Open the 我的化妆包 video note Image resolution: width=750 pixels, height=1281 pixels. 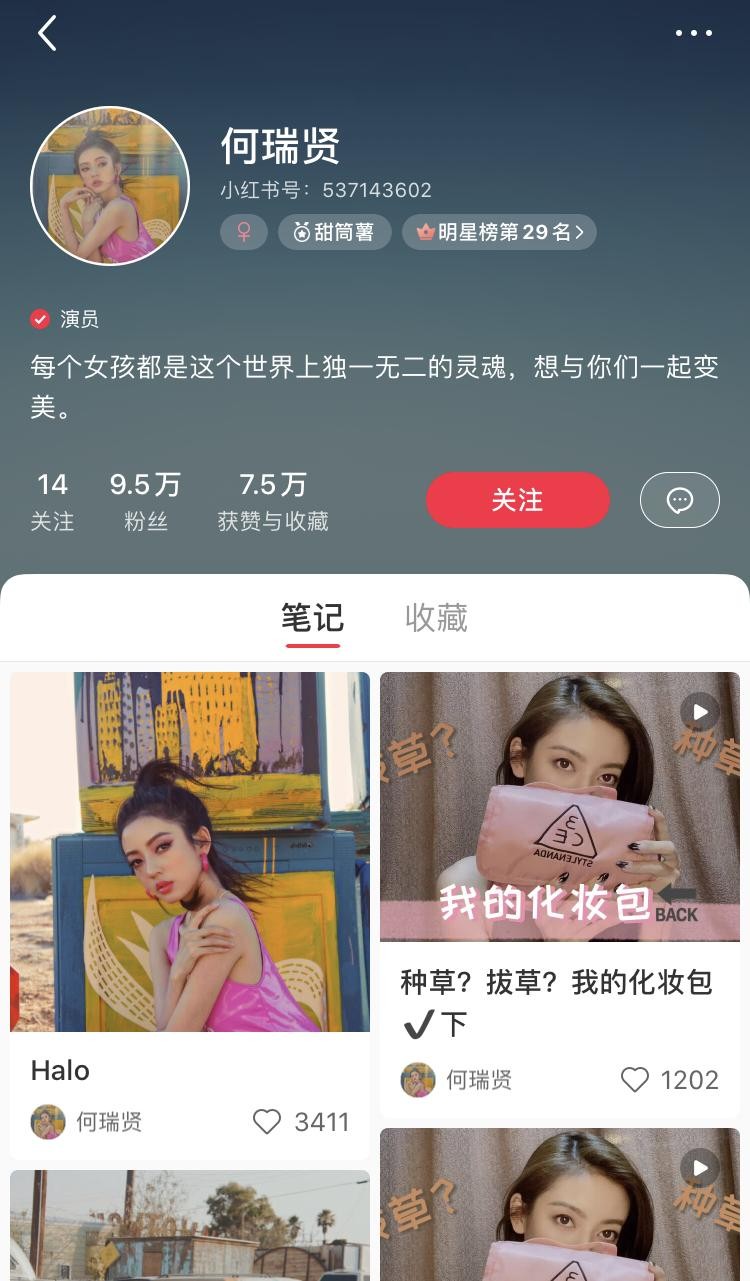click(x=560, y=806)
